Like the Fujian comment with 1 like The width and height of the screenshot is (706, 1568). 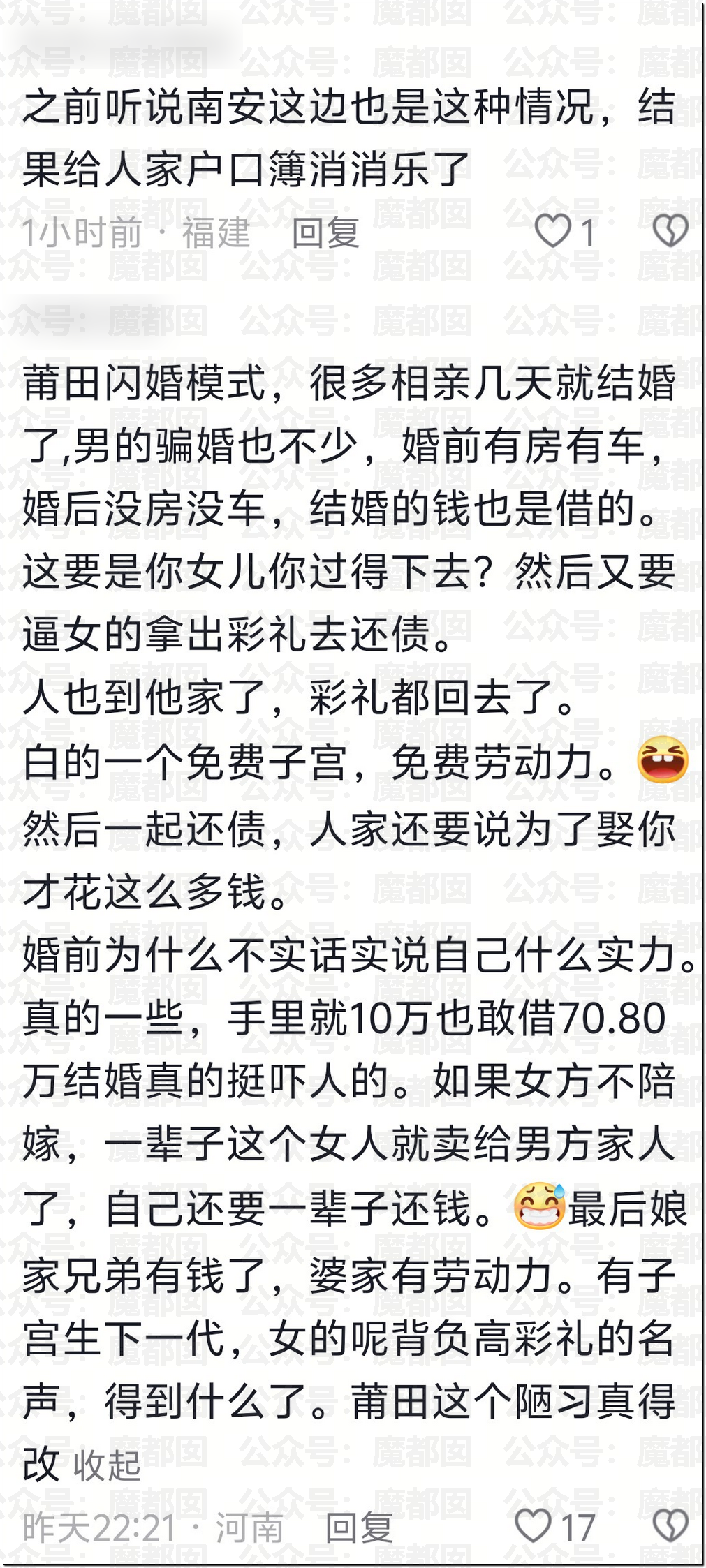coord(552,231)
